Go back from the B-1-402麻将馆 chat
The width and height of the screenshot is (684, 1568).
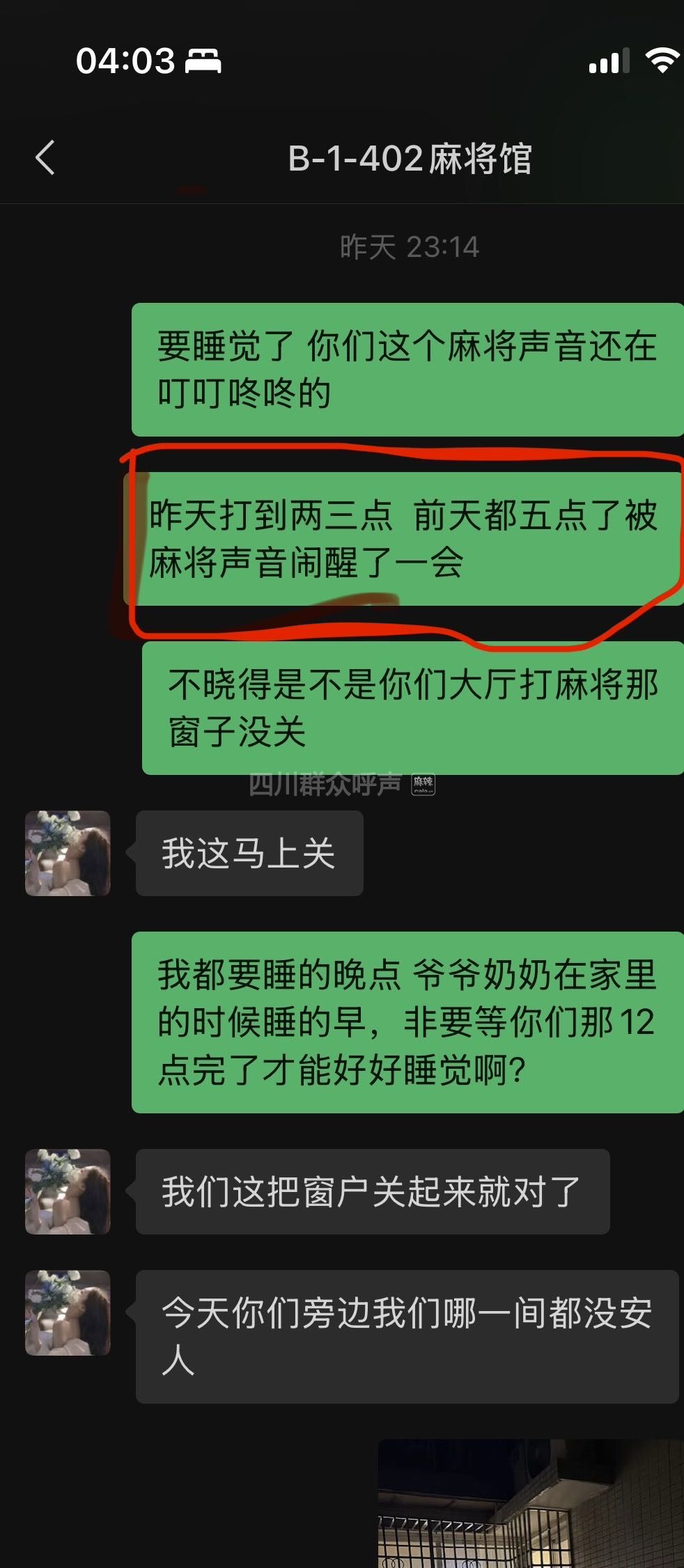pos(45,157)
